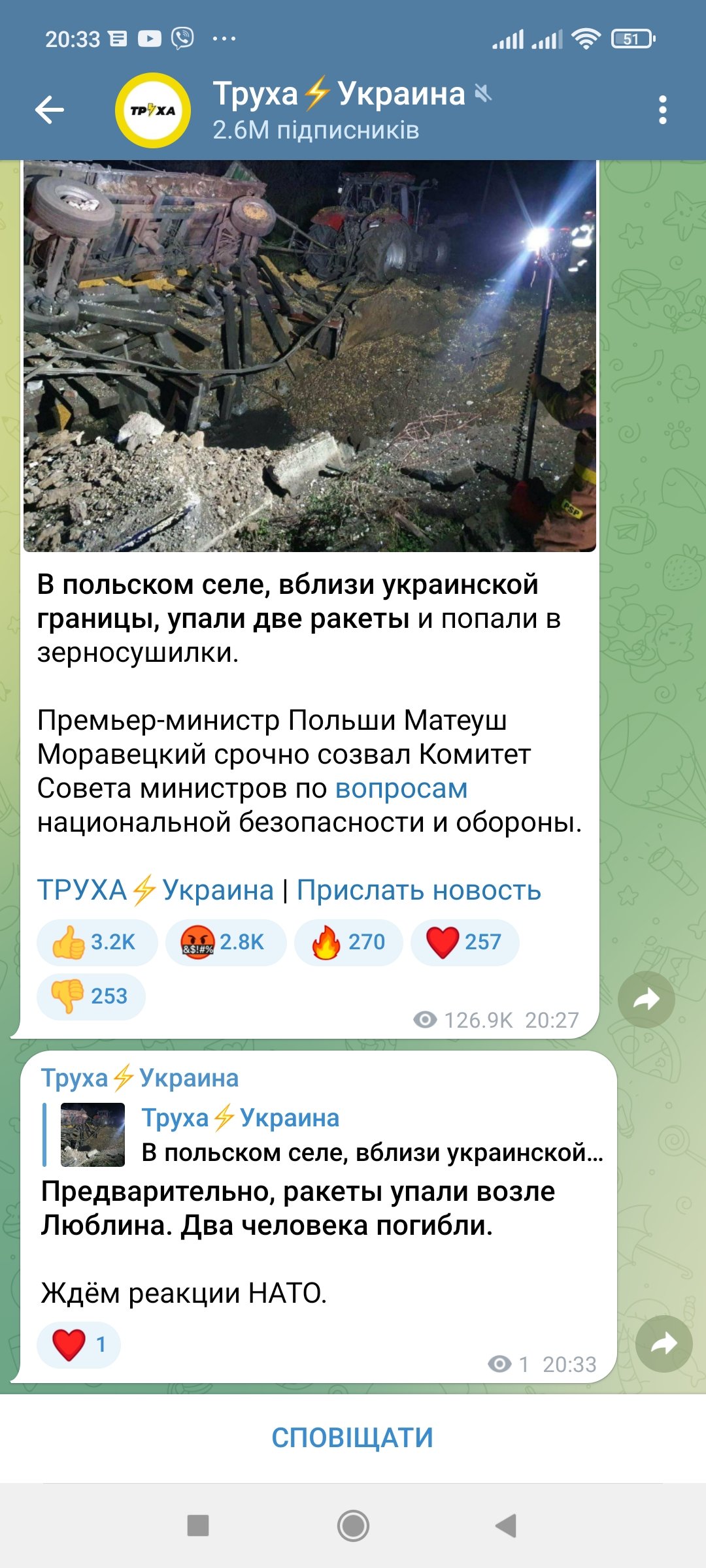React with thumbs up showing 3.2K
This screenshot has width=706, height=1568.
(96, 942)
